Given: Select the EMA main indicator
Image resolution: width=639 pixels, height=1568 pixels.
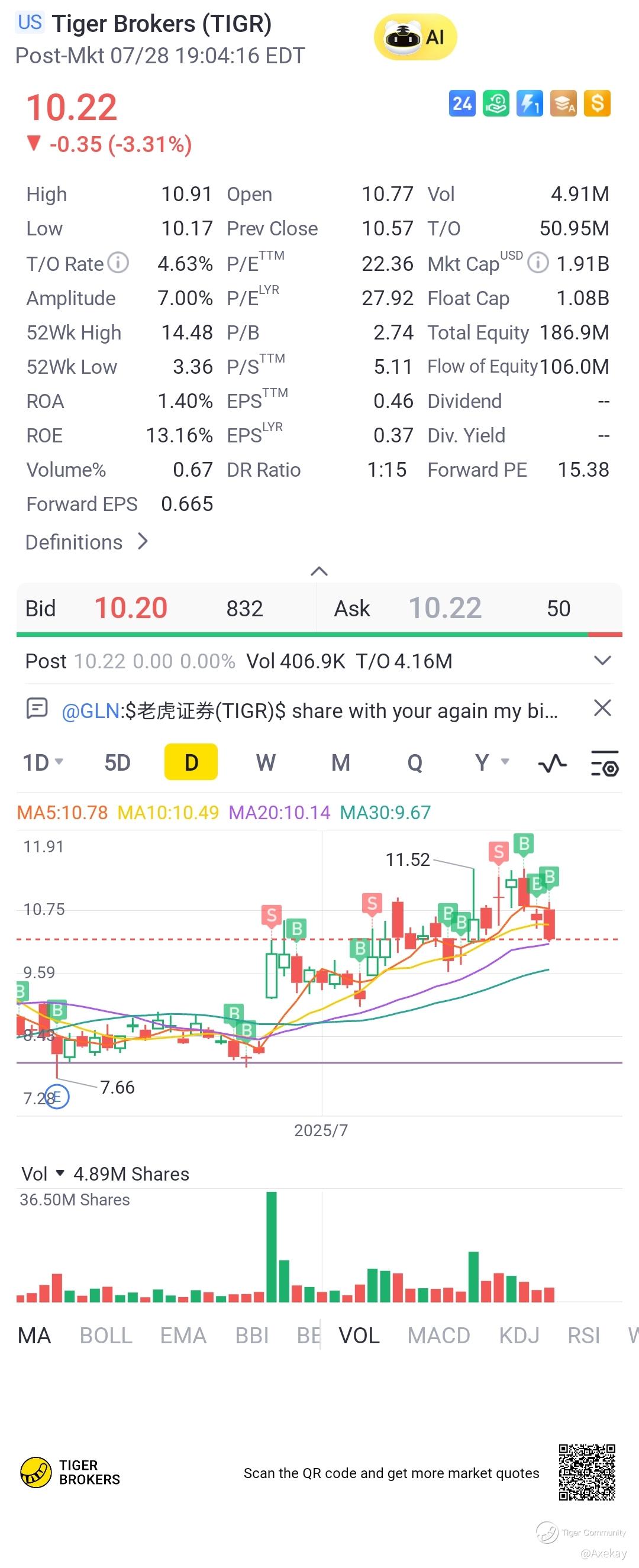Looking at the screenshot, I should click(183, 1336).
